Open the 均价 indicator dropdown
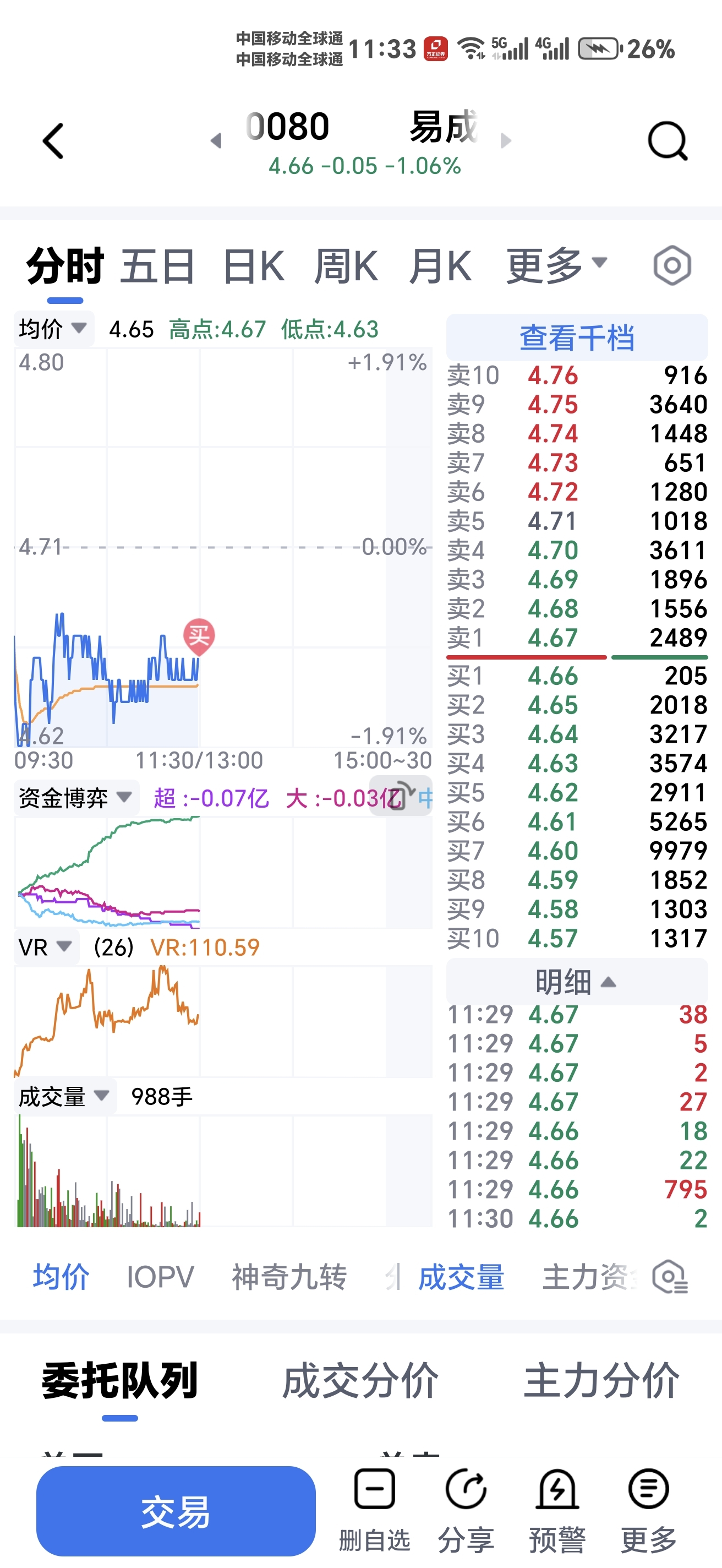 coord(53,329)
